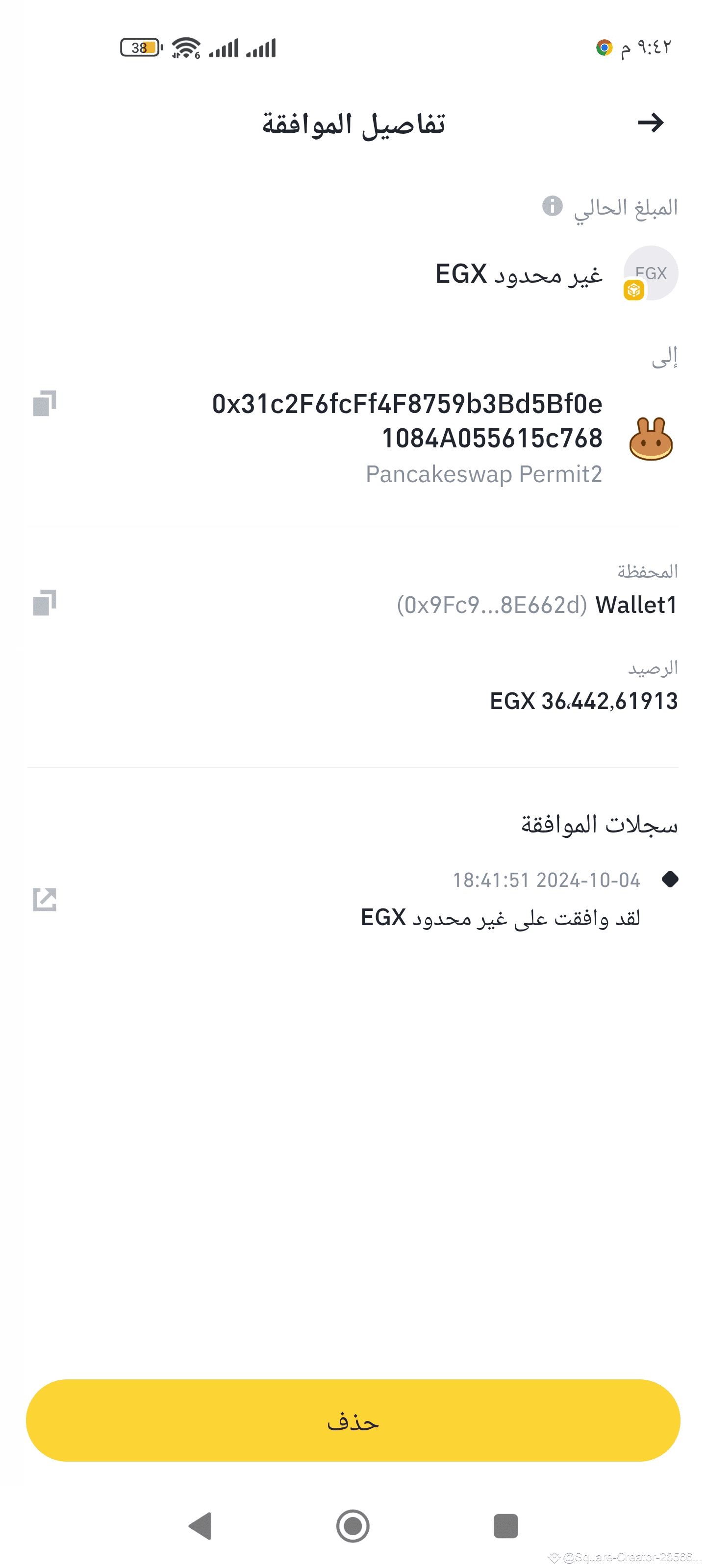Viewport: 706px width, 1568px height.
Task: Go back using the top arrow
Action: [x=650, y=123]
